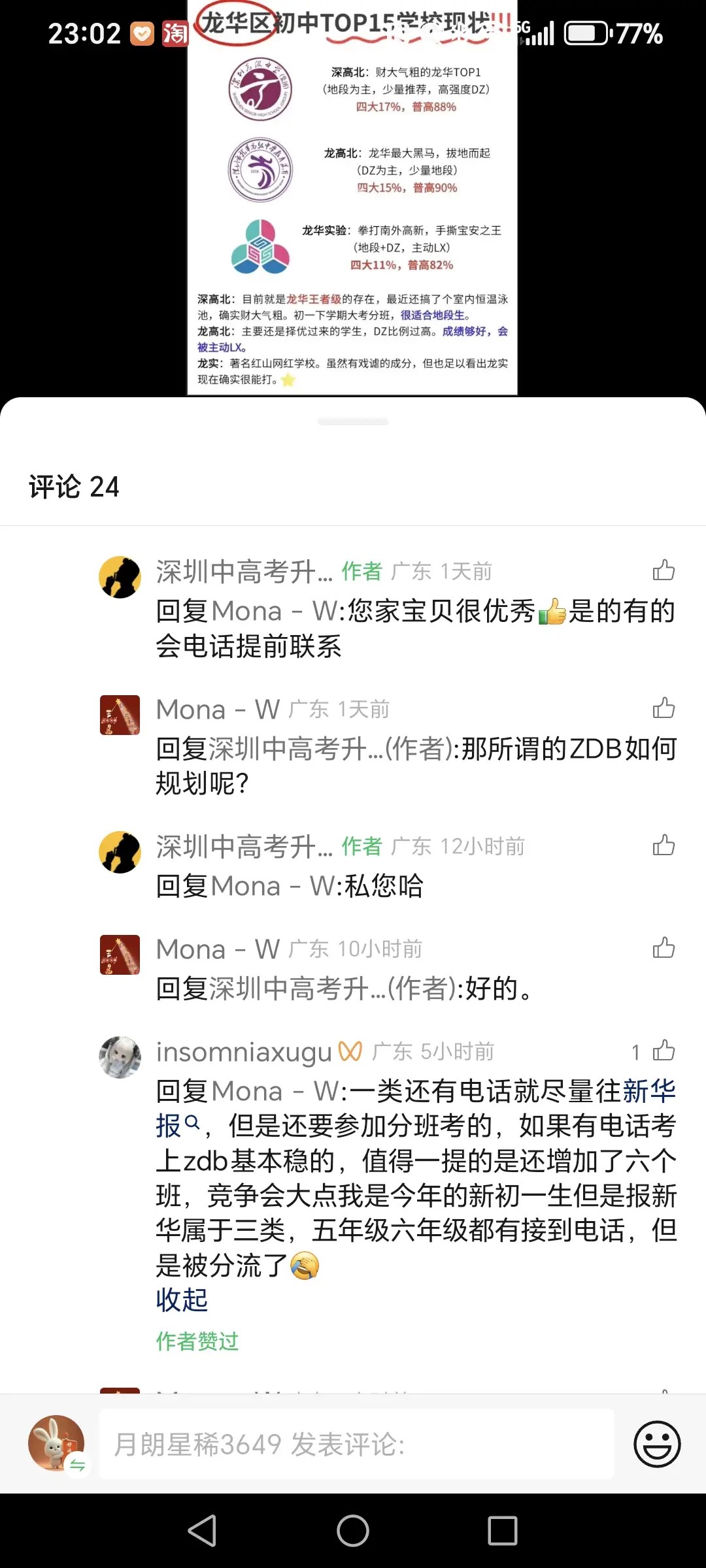Go back with the system back button
The width and height of the screenshot is (706, 1568).
pos(202,1530)
